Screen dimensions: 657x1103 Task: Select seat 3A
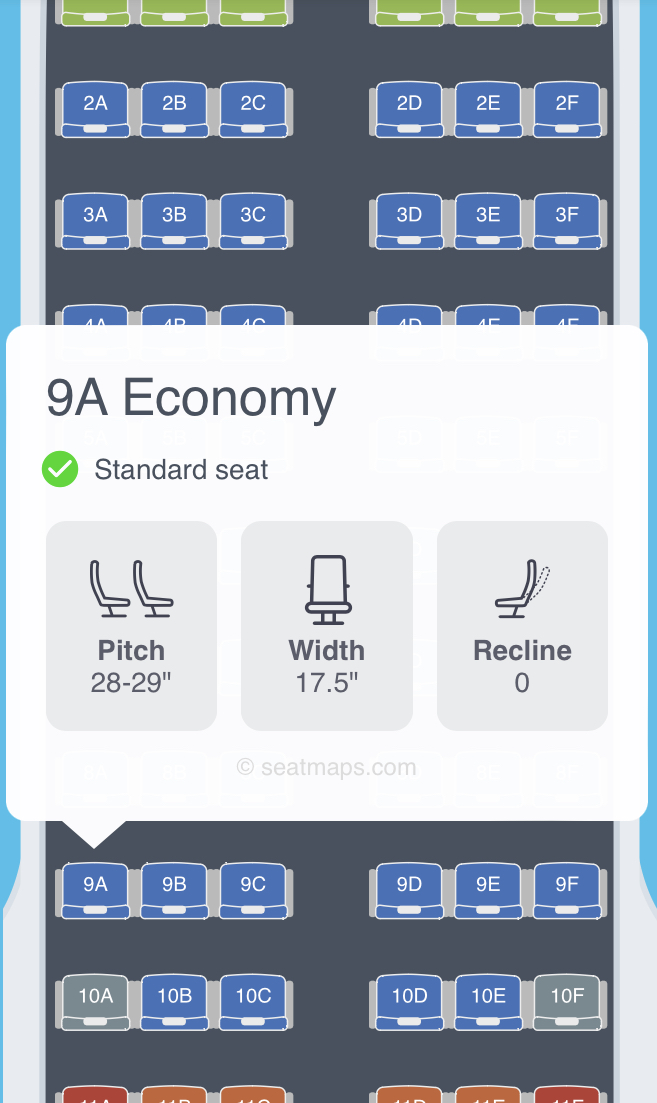(x=96, y=222)
